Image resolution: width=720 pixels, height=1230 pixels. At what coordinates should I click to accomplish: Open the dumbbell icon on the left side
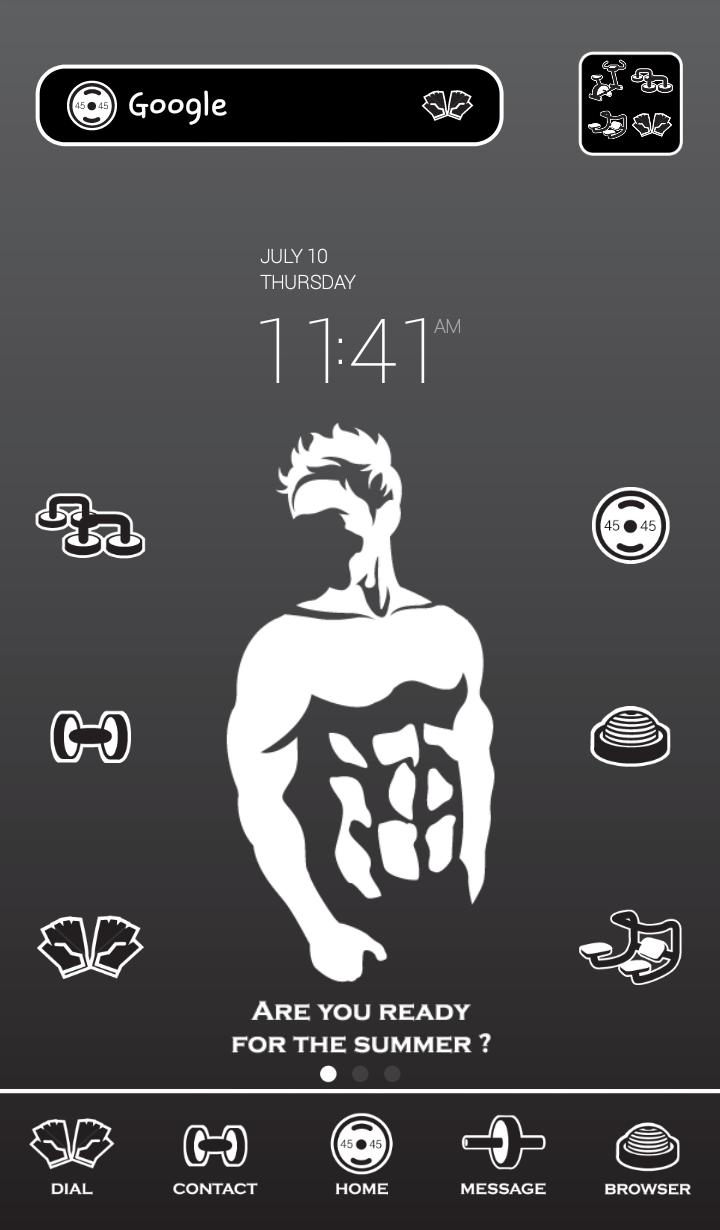tap(90, 737)
